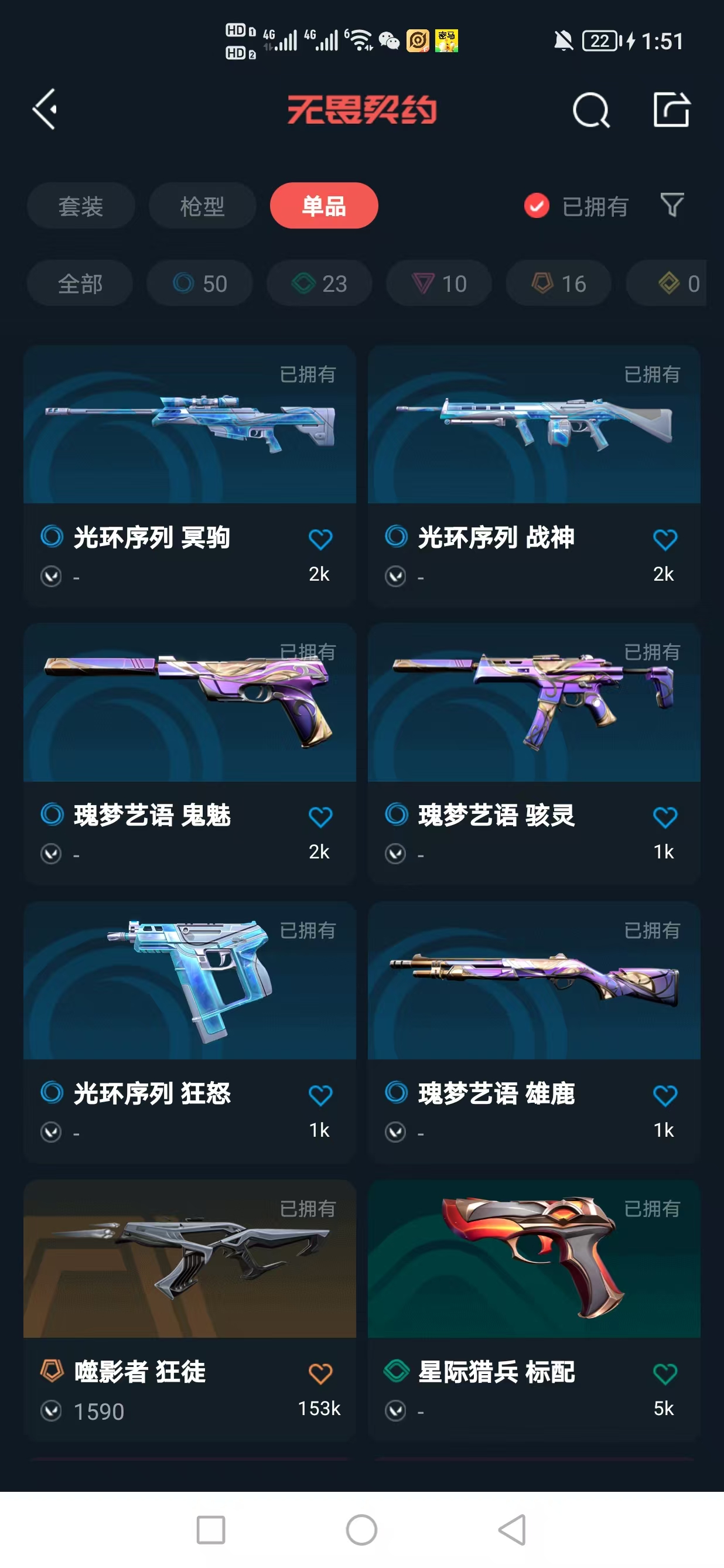Filter by the blue tier chip showing 50
724x1568 pixels.
pos(200,284)
